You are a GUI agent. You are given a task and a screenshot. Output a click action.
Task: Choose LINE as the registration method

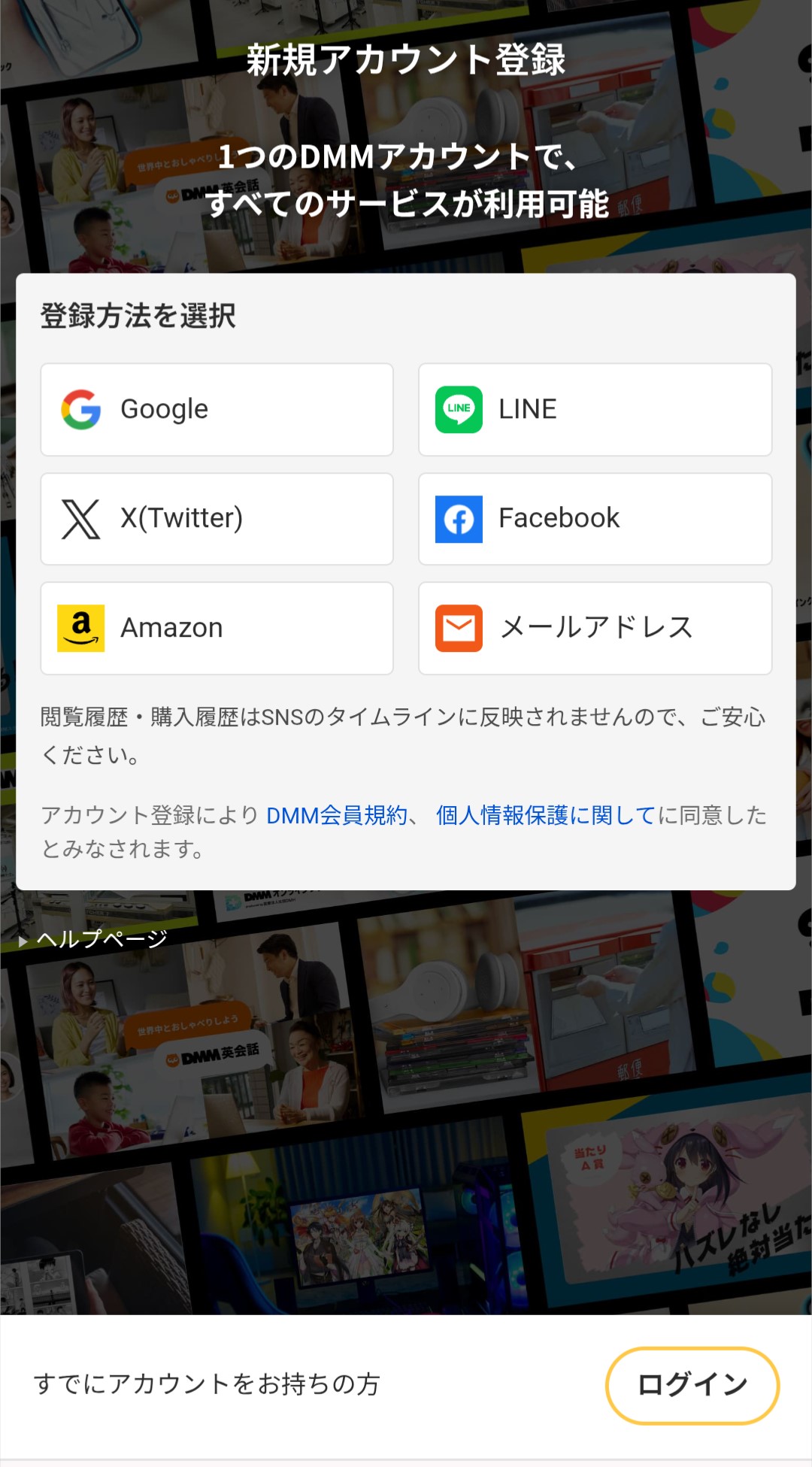tap(595, 410)
